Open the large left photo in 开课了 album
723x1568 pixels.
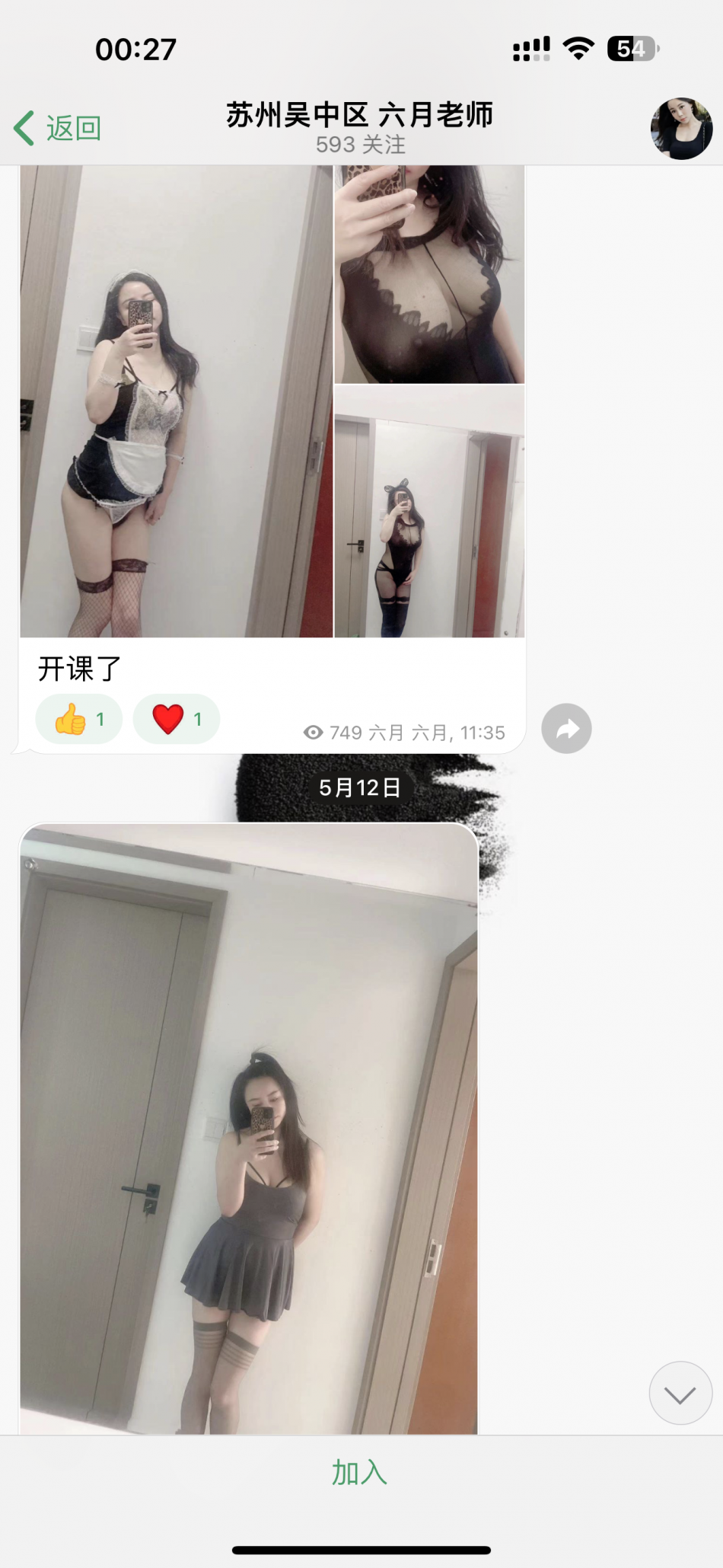tap(177, 401)
